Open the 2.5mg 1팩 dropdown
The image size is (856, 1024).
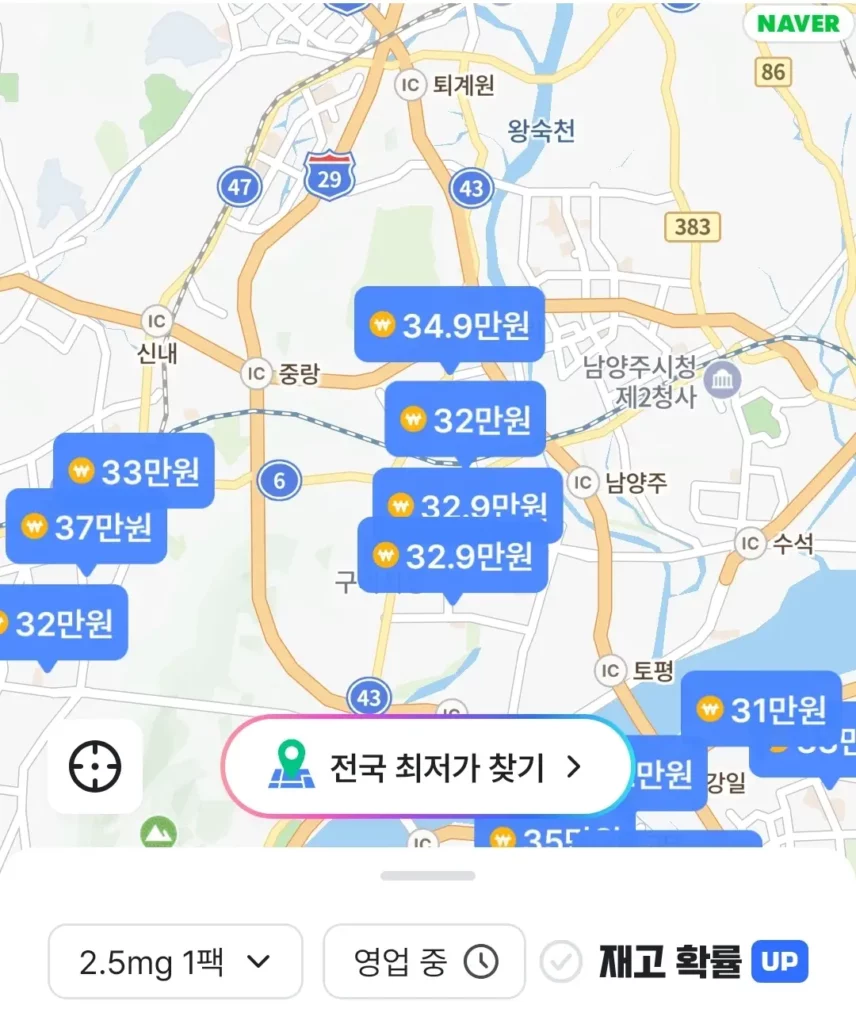click(175, 961)
